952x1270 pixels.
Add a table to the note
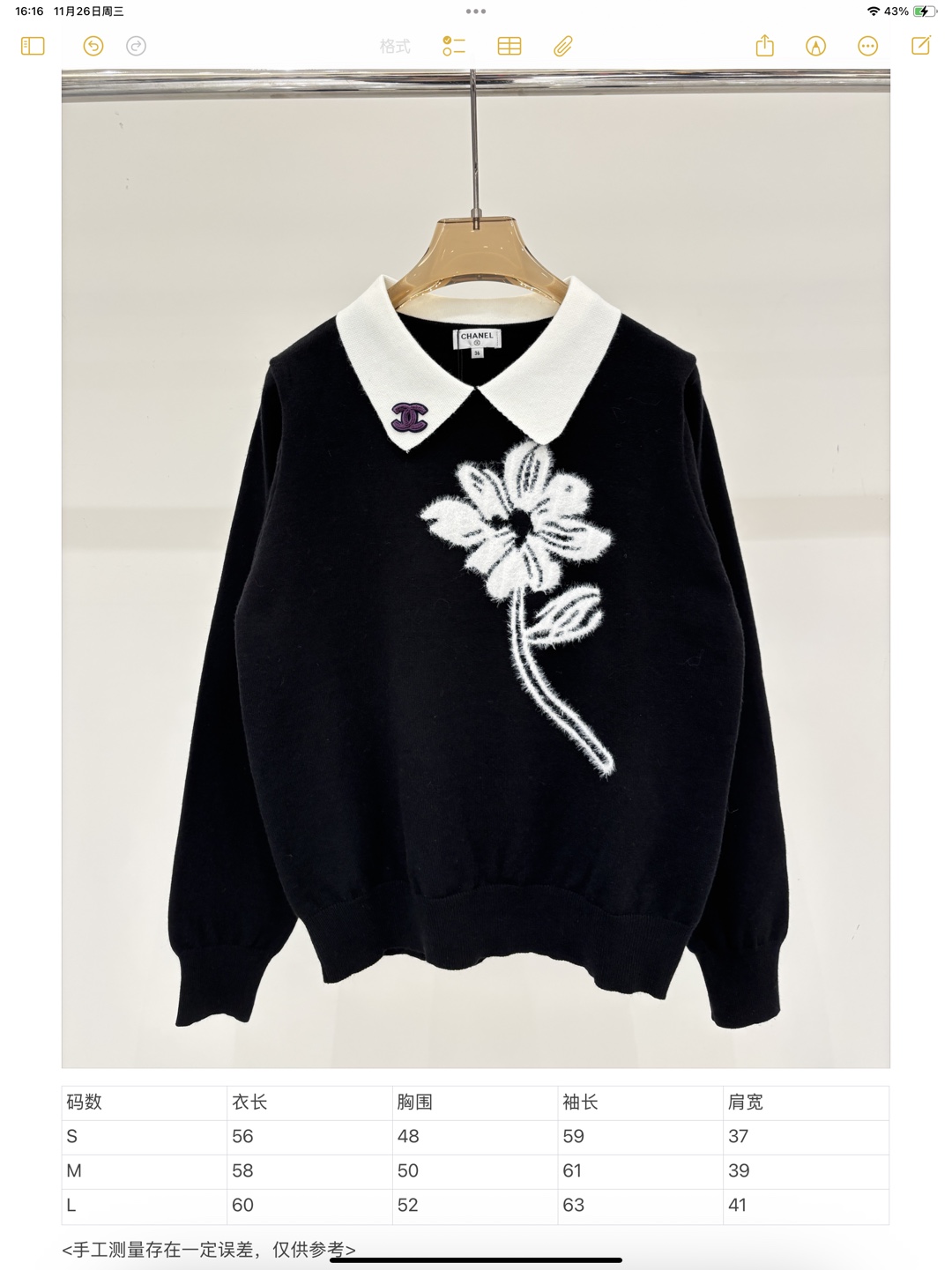509,46
